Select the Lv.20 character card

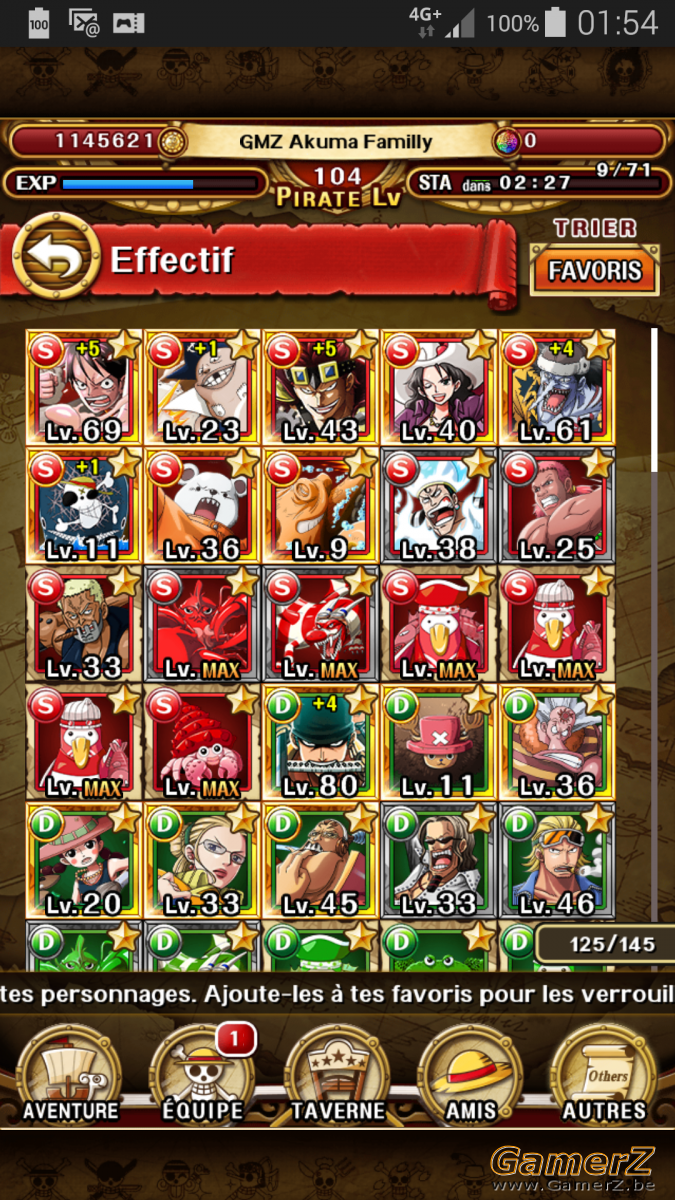coord(84,859)
